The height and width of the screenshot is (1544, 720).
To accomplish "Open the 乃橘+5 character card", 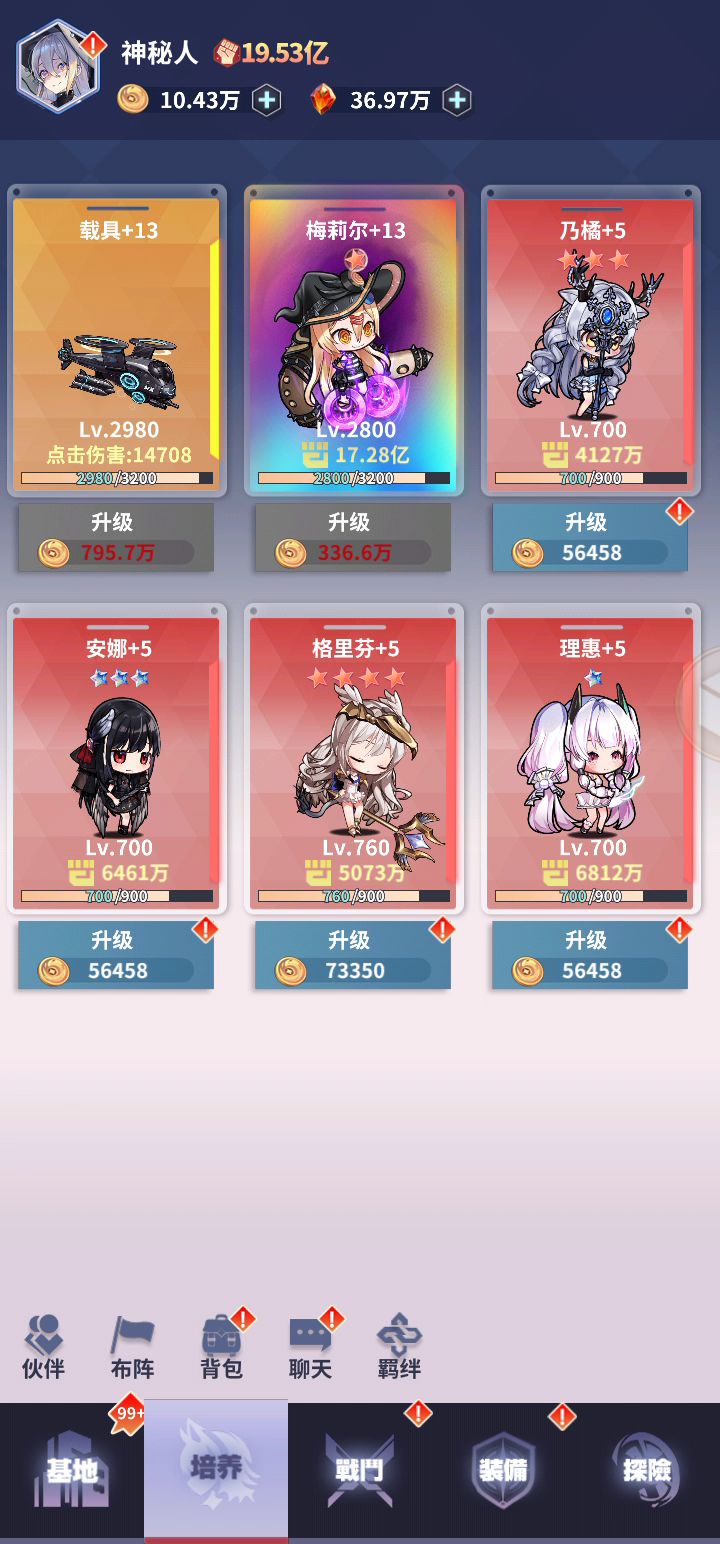I will pyautogui.click(x=590, y=340).
